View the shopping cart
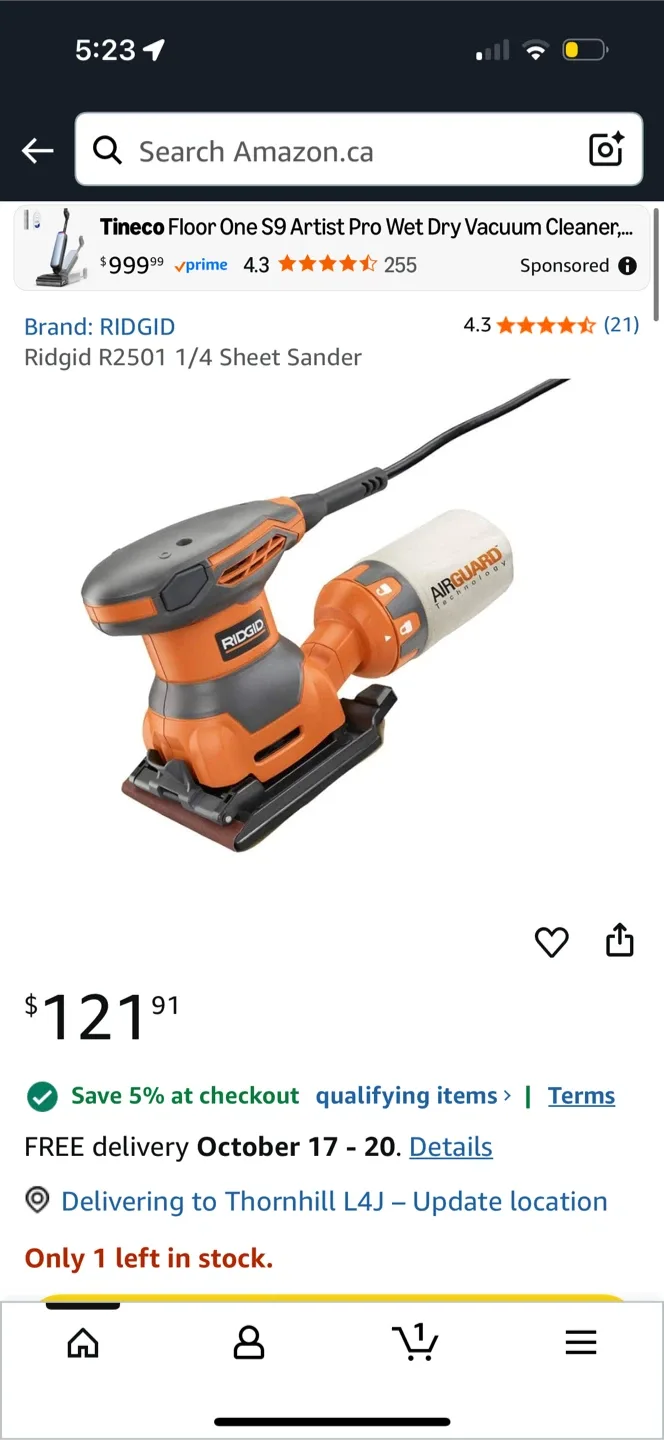 point(414,1342)
